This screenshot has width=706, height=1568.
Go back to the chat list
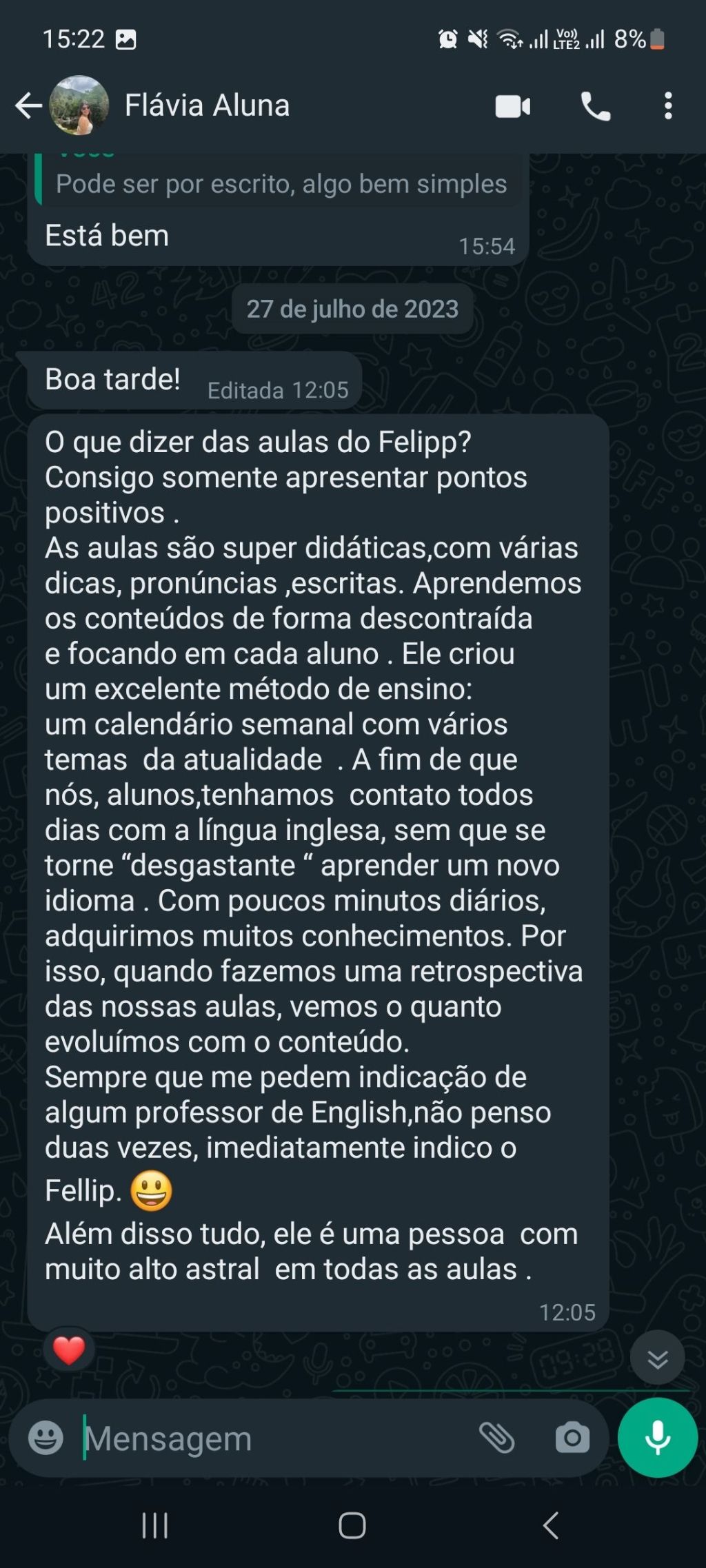coord(28,106)
